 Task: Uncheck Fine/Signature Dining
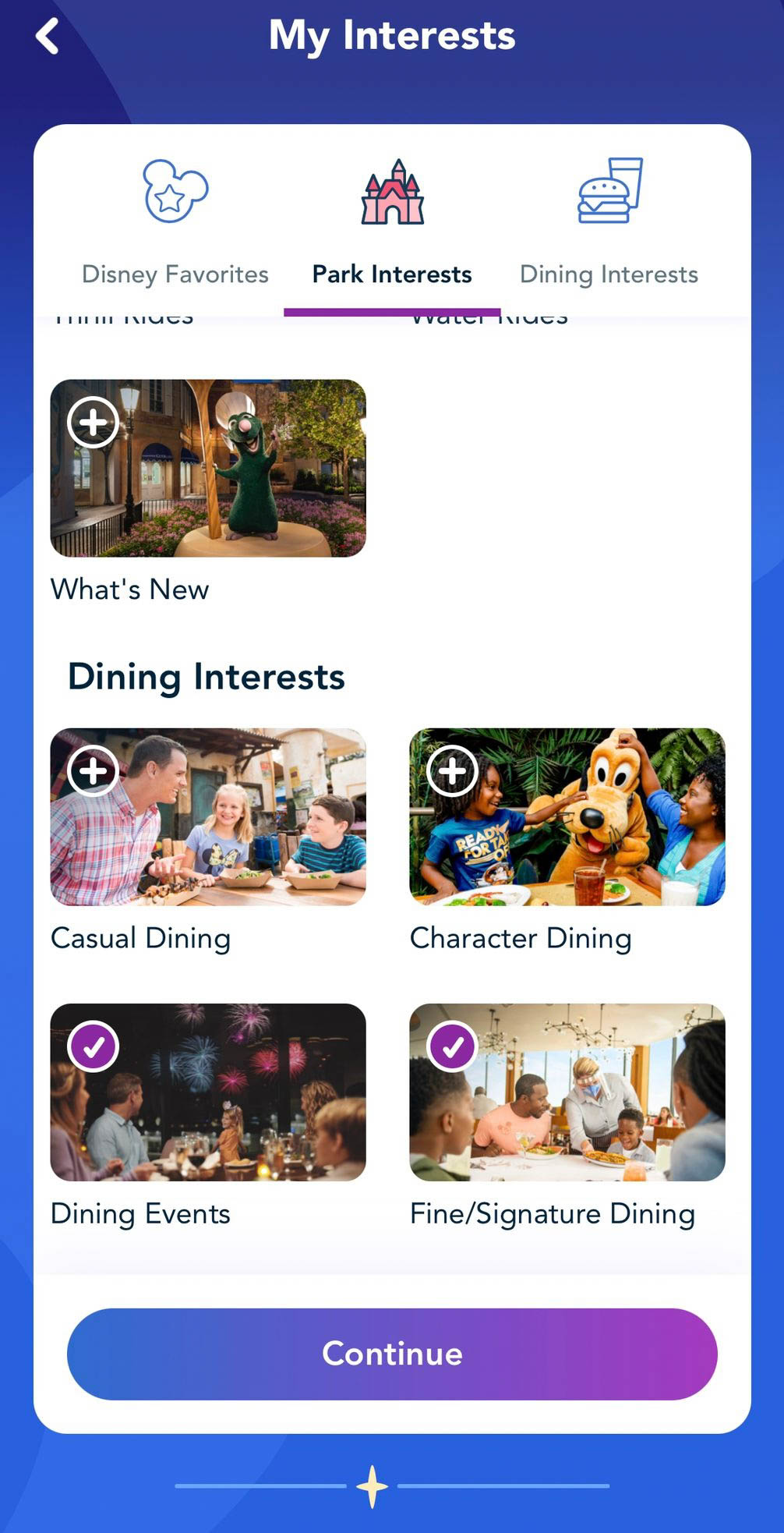point(452,1046)
